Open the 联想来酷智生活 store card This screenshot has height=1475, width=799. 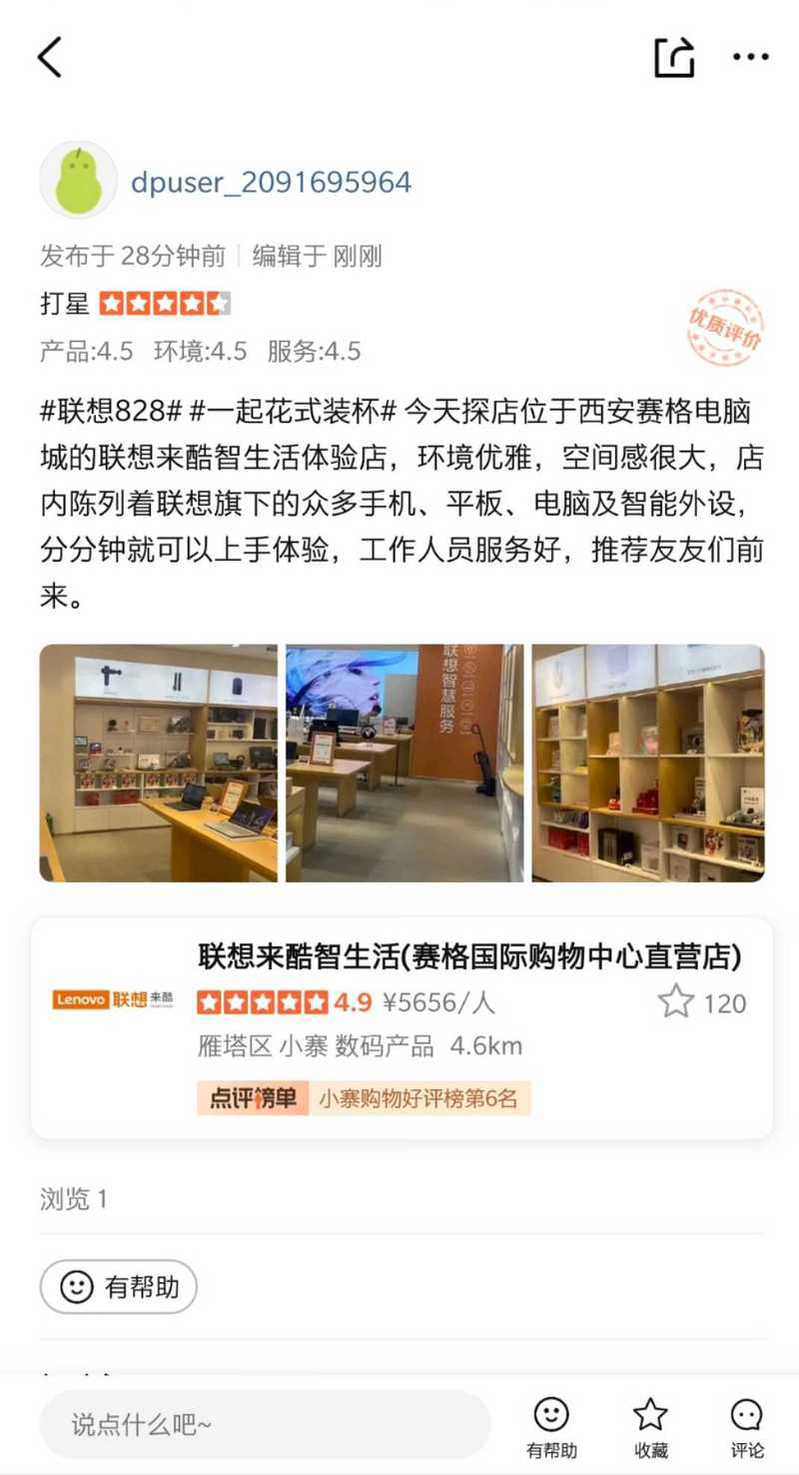point(402,1027)
